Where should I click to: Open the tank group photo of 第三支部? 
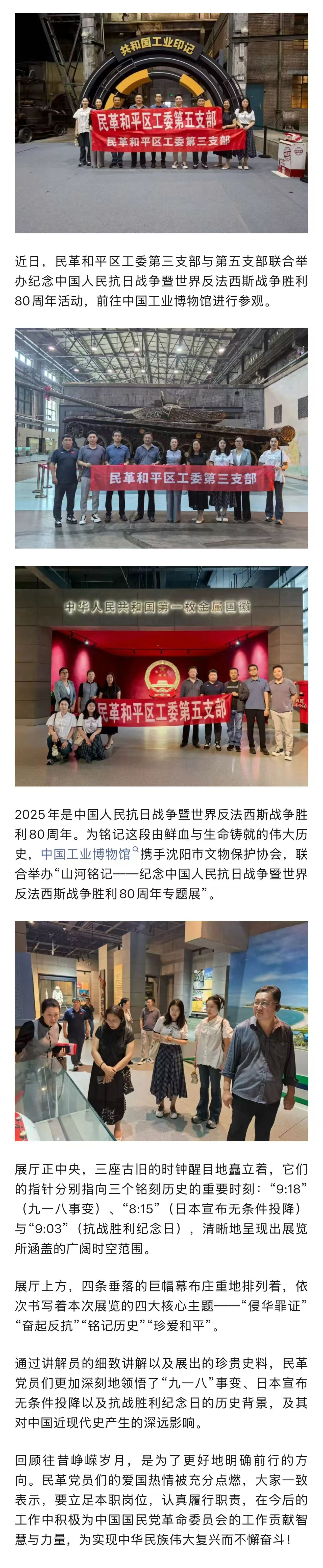tap(161, 438)
